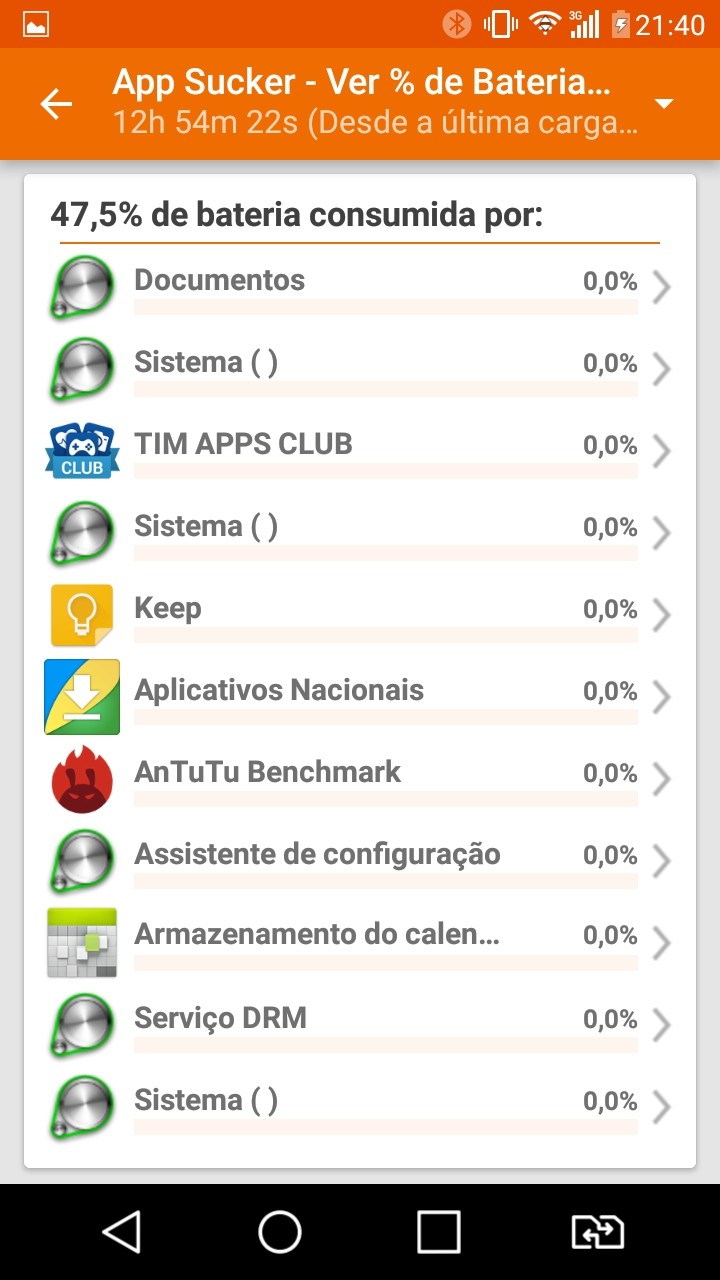Screen dimensions: 720x1280
Task: Expand the time period dropdown arrow
Action: pos(663,104)
